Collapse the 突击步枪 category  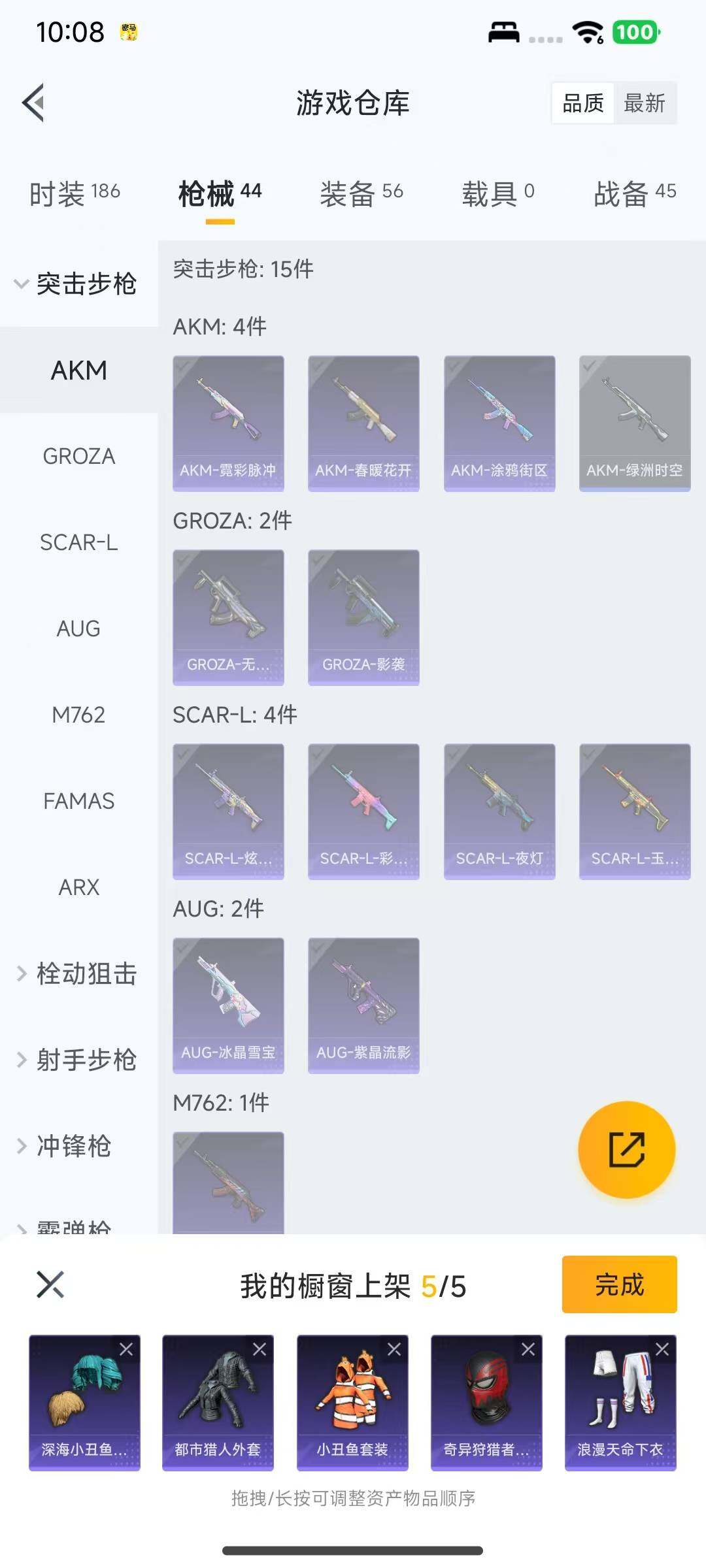tap(78, 284)
